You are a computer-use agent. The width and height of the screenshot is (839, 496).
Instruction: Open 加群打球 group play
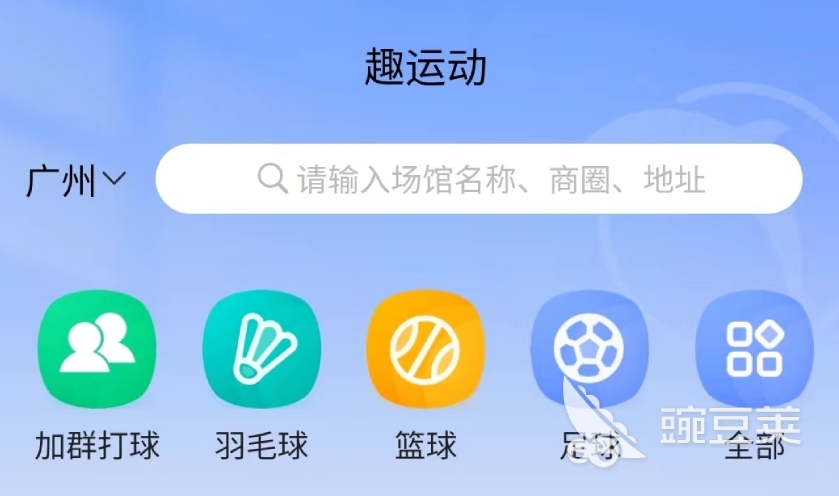(98, 350)
